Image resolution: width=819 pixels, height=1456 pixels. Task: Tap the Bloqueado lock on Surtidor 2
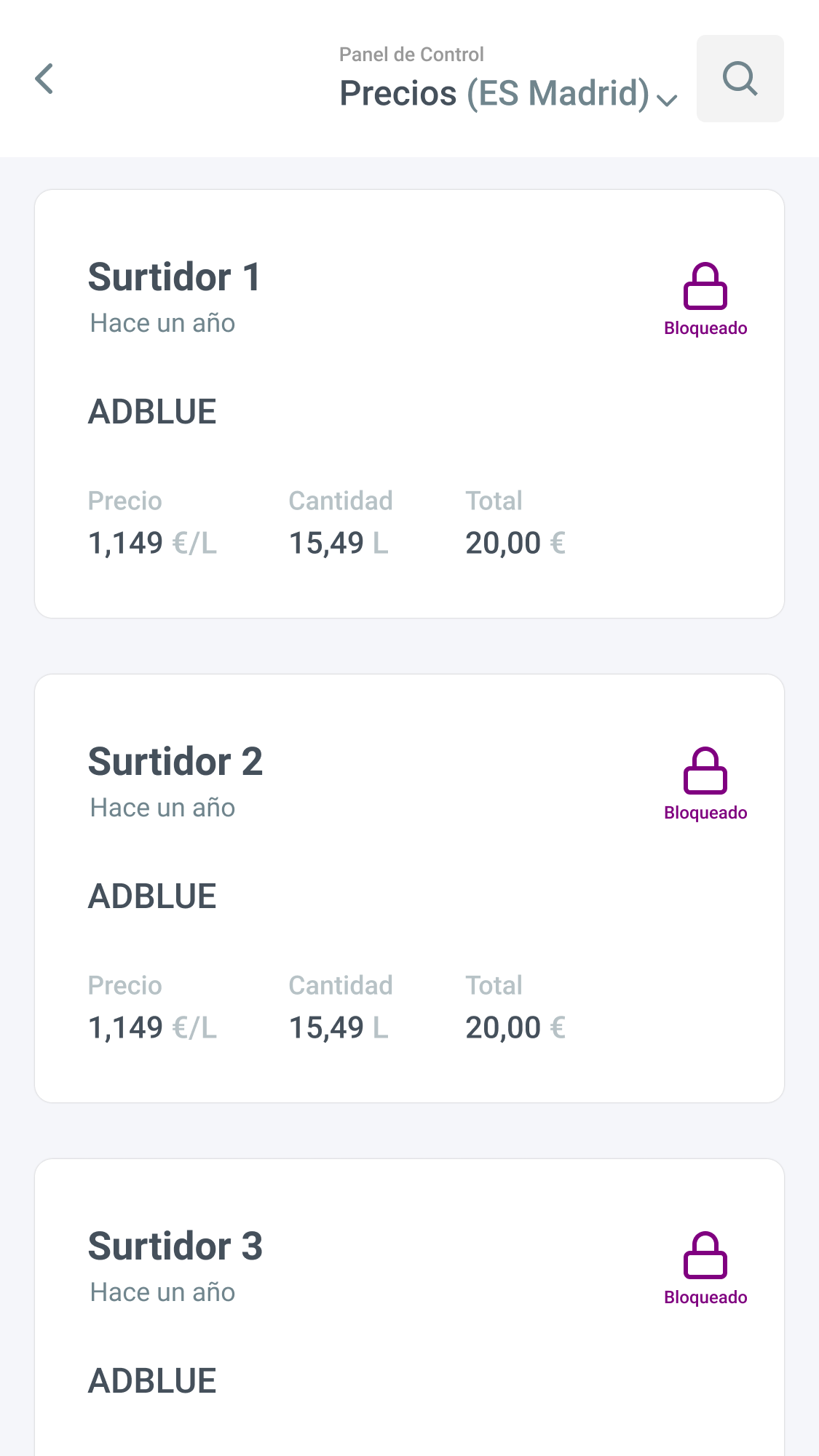[x=705, y=784]
